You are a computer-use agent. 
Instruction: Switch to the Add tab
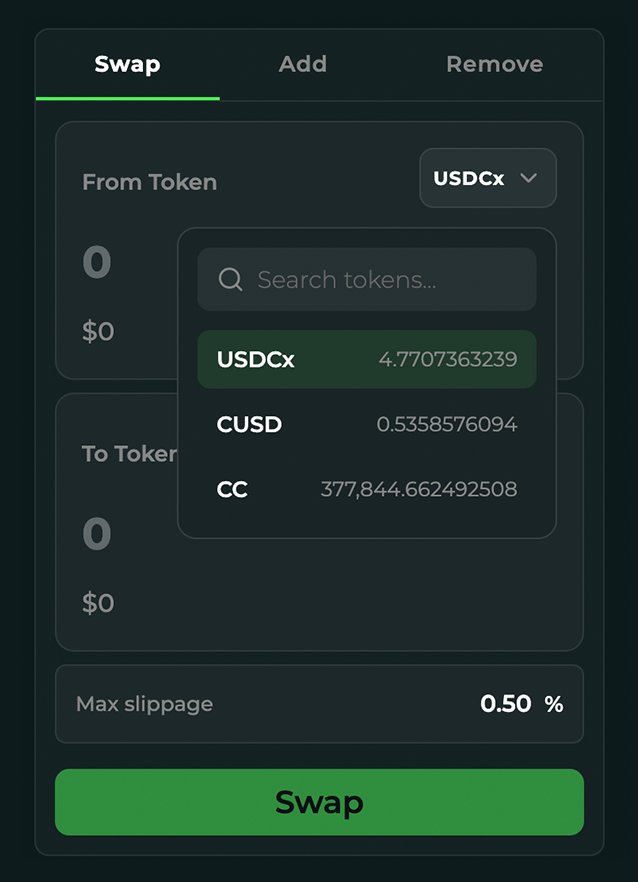(302, 64)
